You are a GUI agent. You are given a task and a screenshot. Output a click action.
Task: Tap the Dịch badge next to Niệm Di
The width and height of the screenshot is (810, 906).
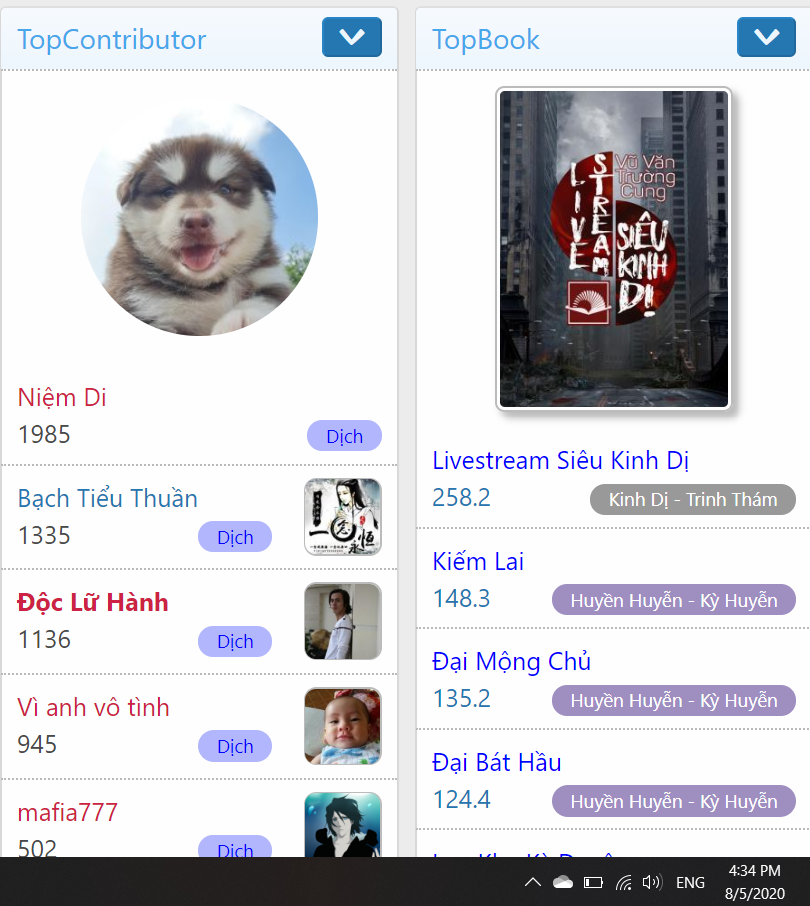point(344,436)
